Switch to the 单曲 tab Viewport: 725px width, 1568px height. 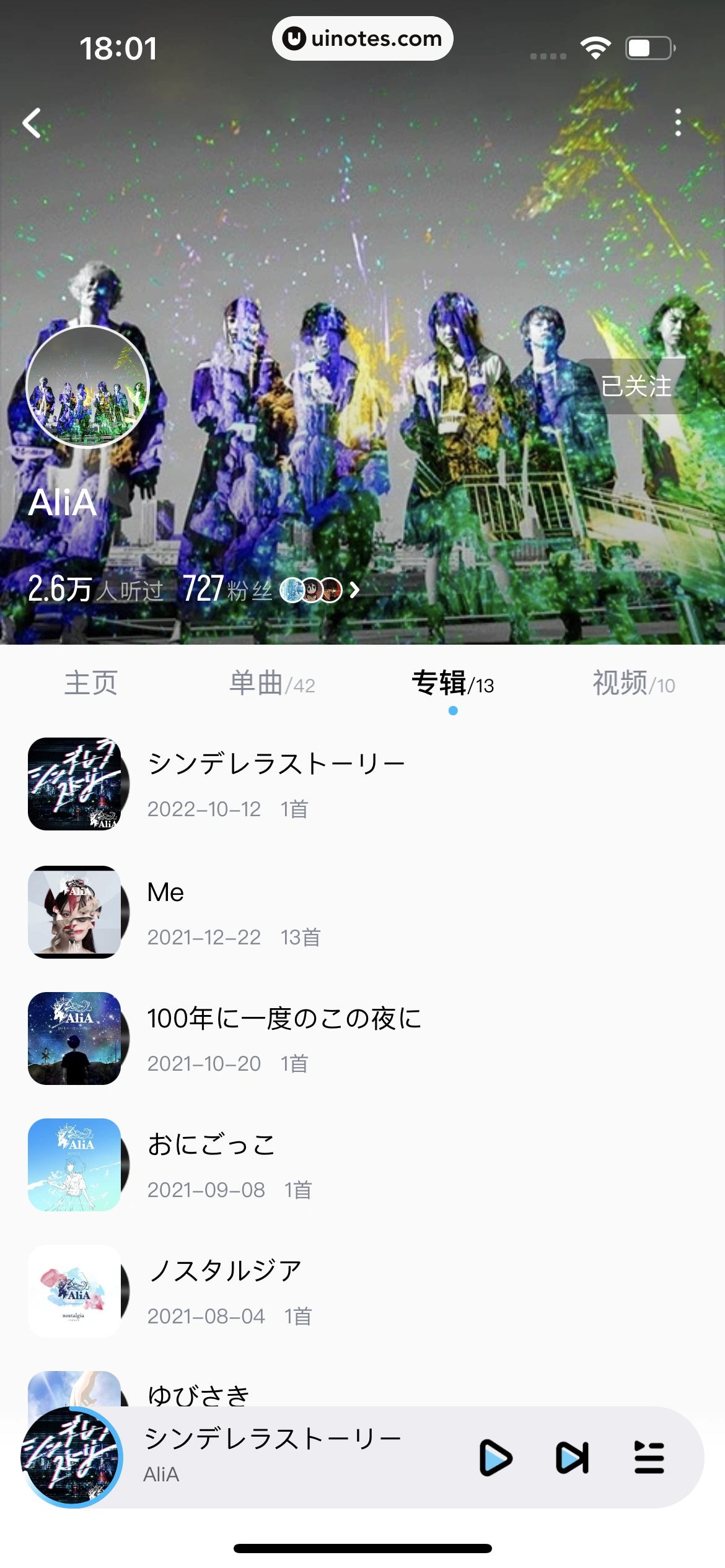tap(272, 684)
